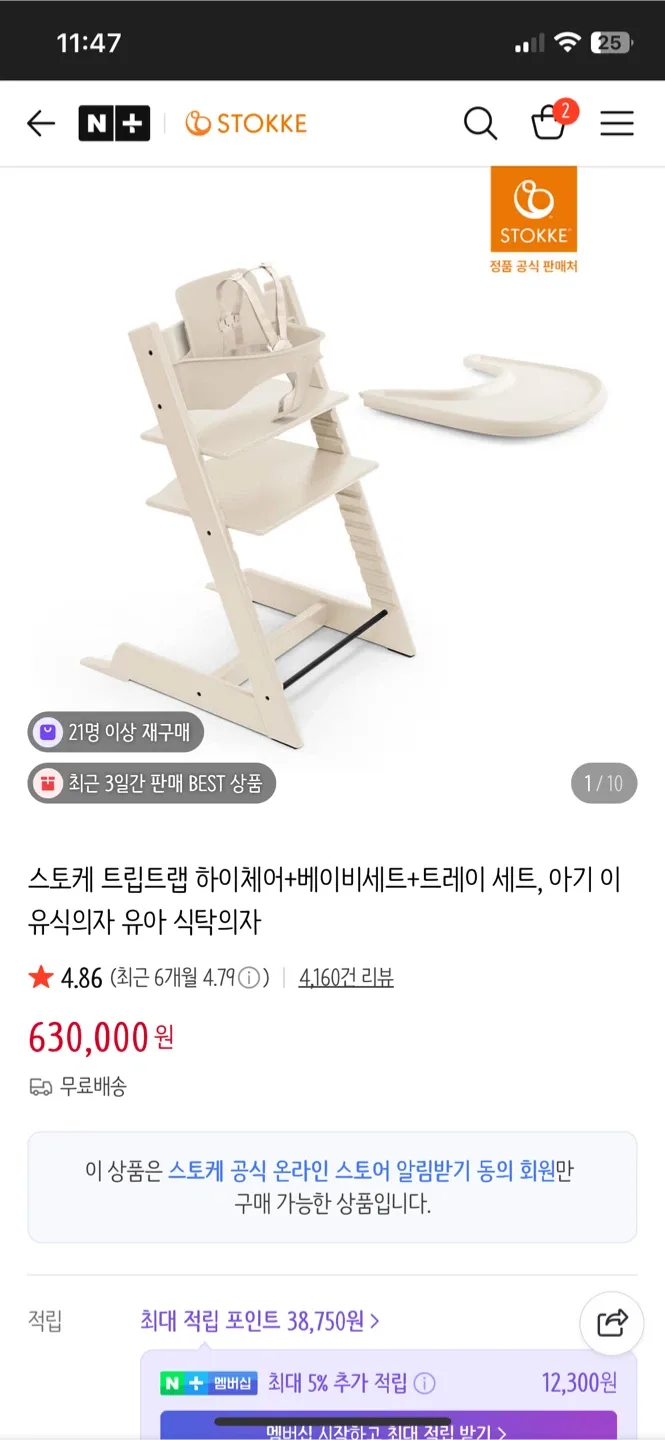Screen dimensions: 665x1440
Task: Show info for 최대 5% 추가 적립
Action: (x=425, y=1383)
